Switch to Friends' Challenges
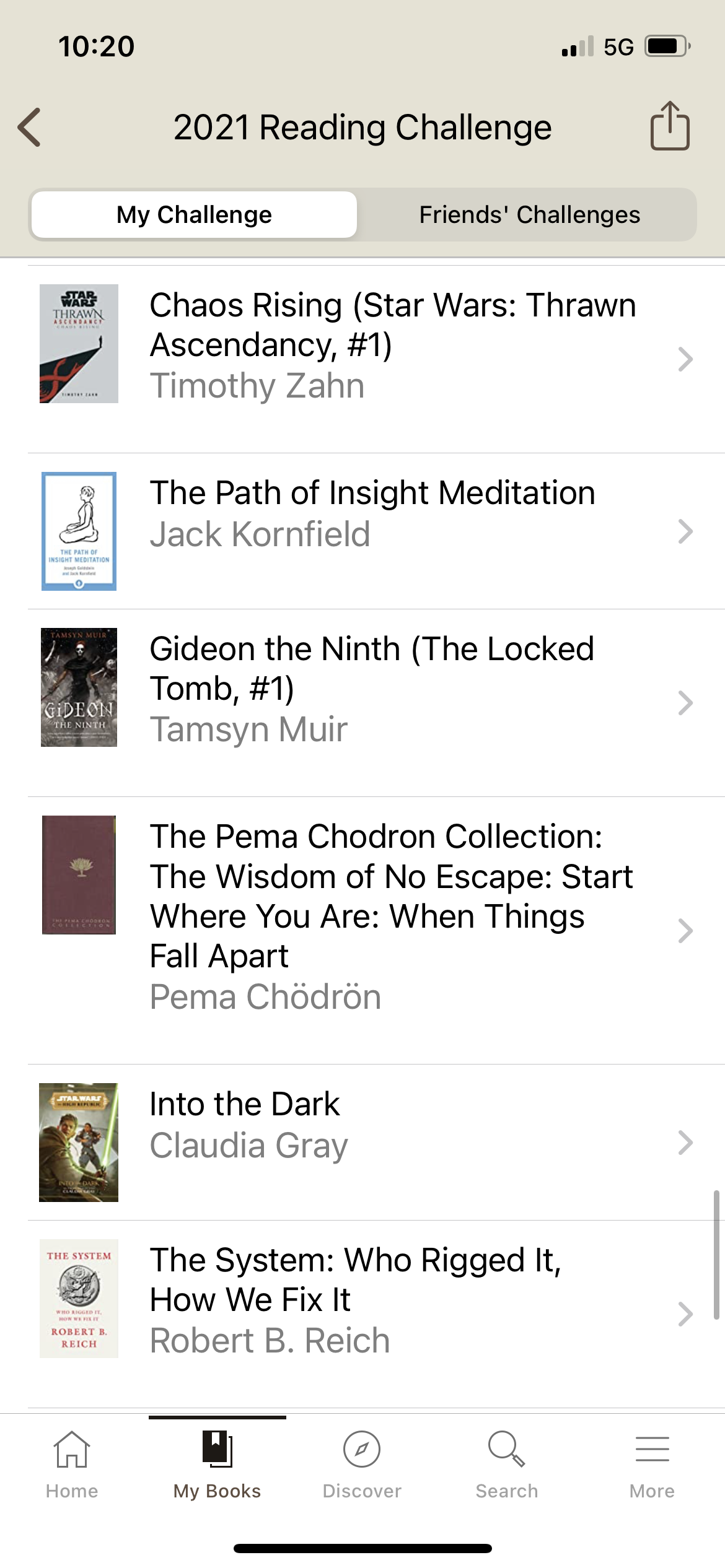 click(x=529, y=215)
